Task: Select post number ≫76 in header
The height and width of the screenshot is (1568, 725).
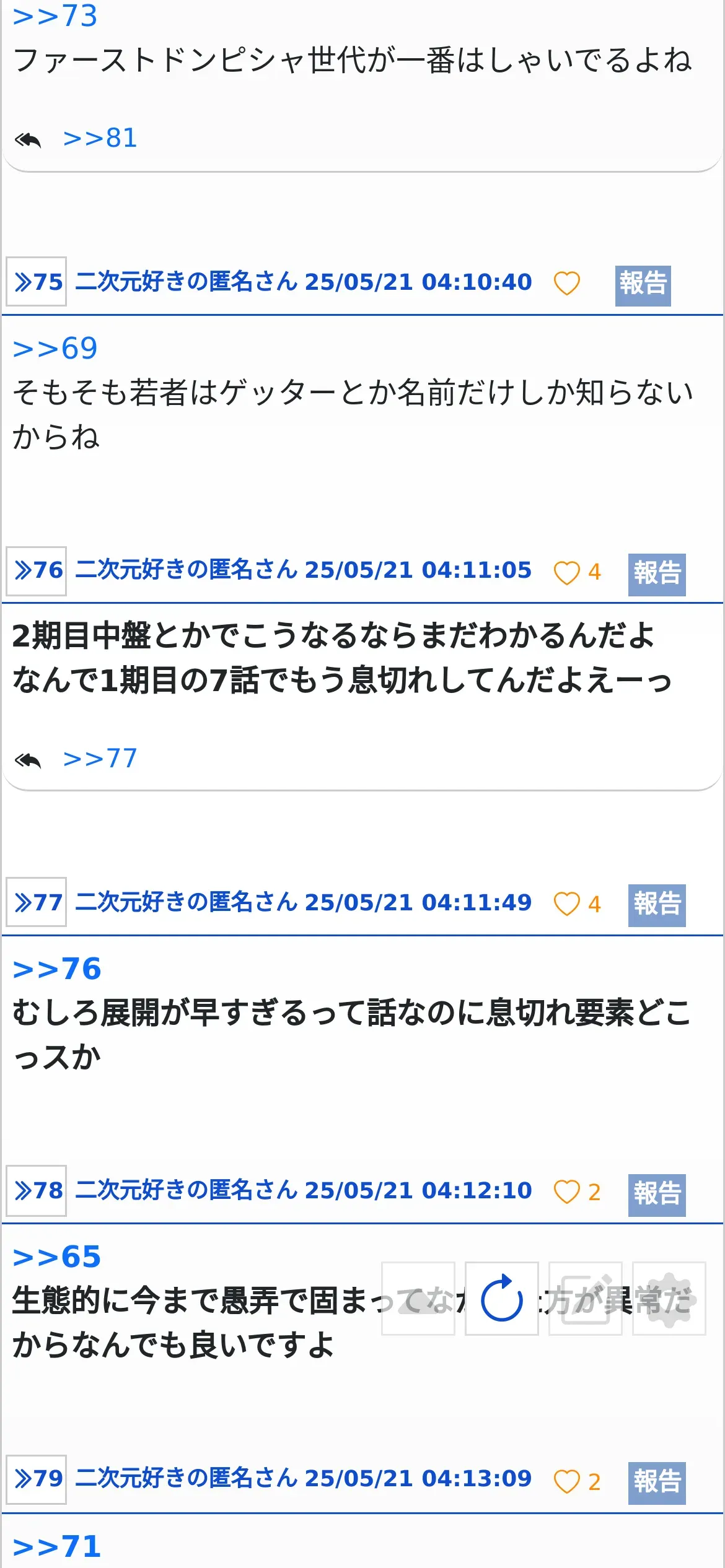Action: 37,570
